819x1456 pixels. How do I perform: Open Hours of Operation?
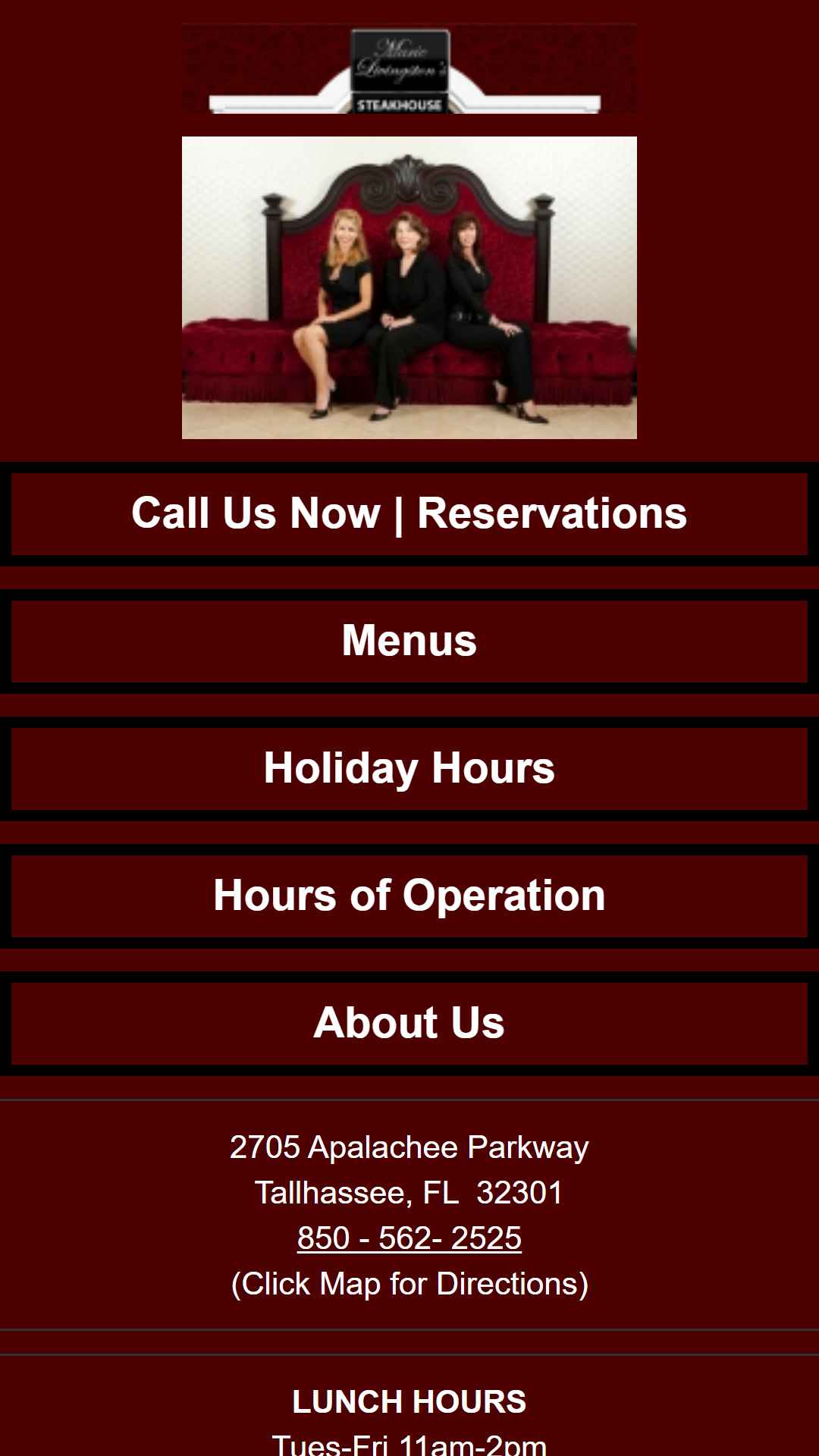coord(409,896)
